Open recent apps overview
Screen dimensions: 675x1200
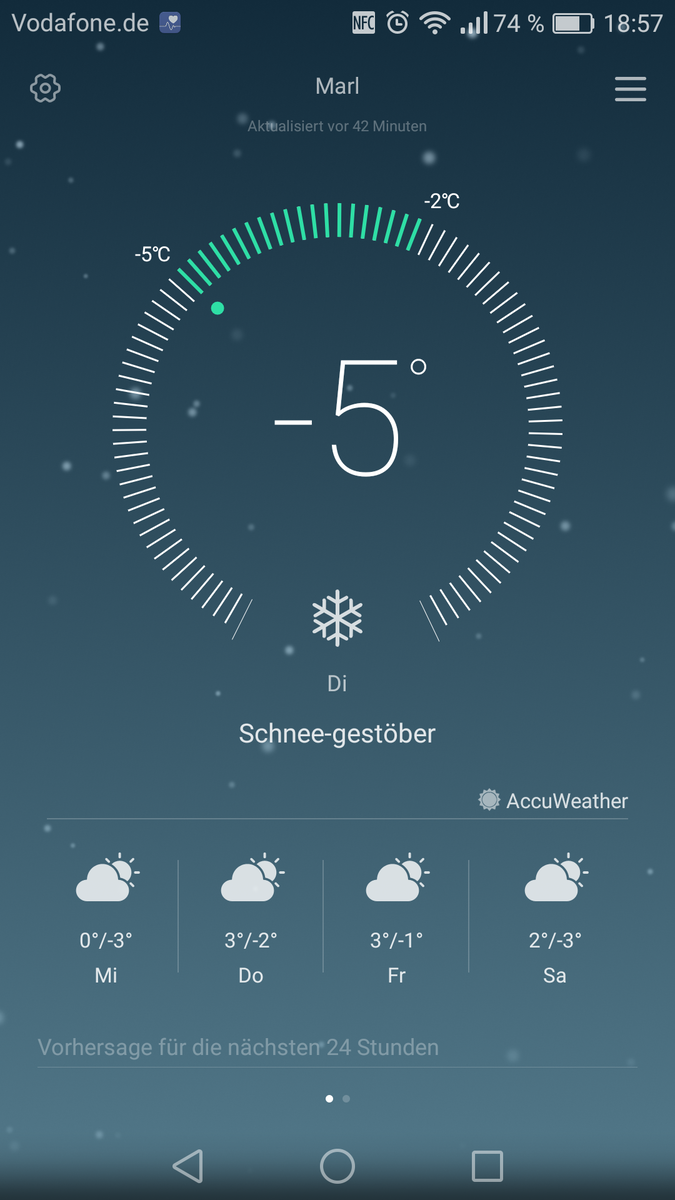[x=487, y=1166]
